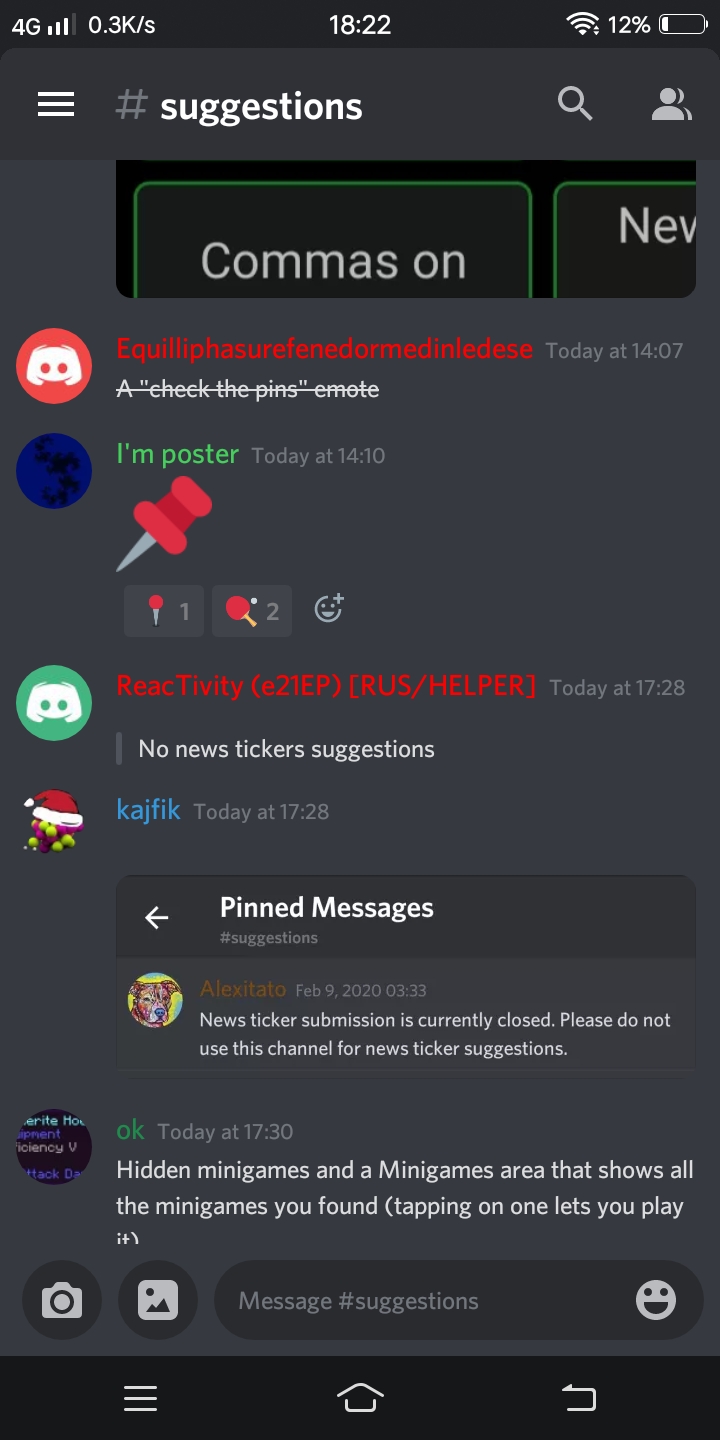Open I'm poster's user profile
720x1440 pixels.
(x=54, y=471)
